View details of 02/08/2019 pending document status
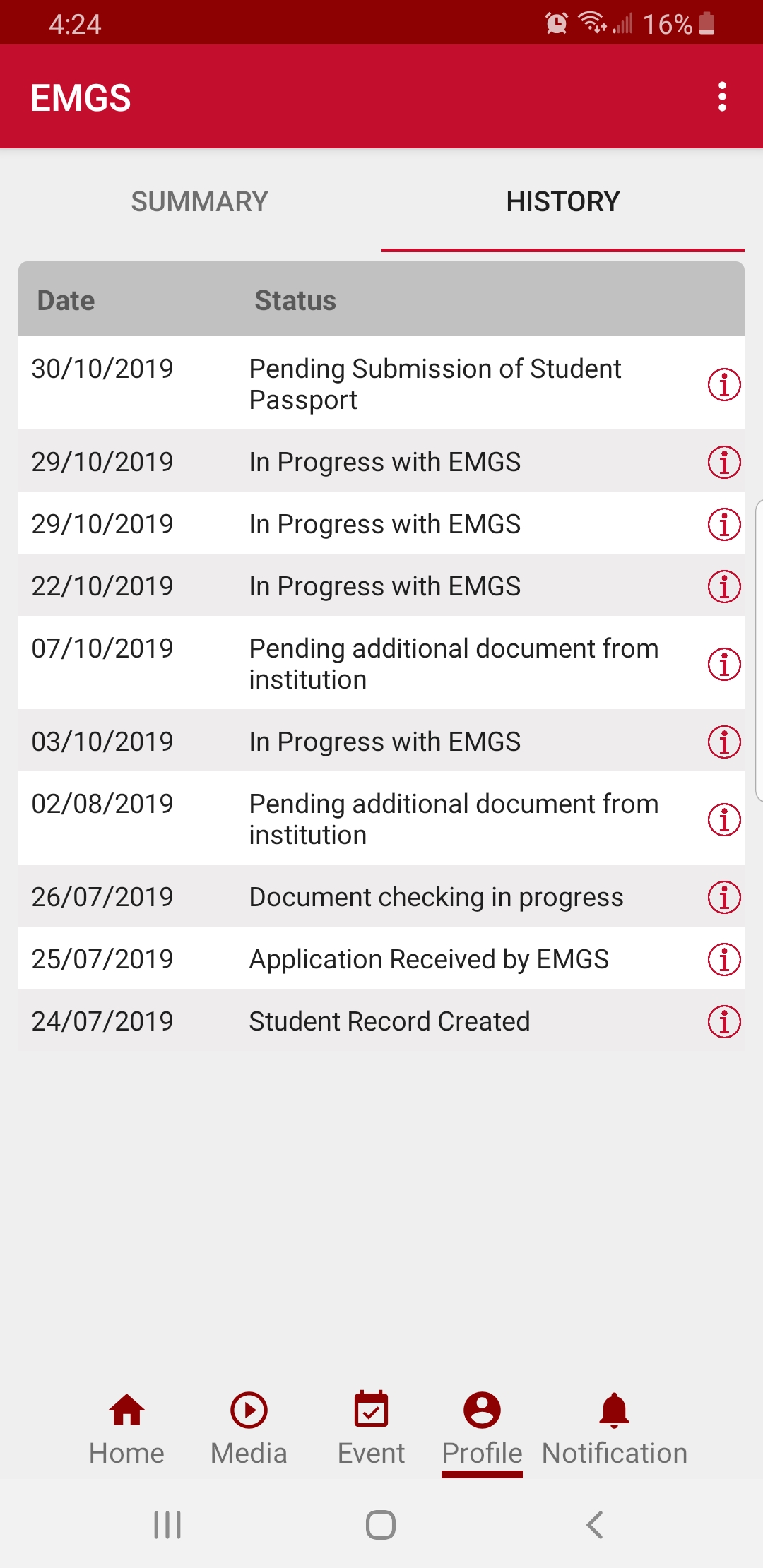 pos(724,819)
